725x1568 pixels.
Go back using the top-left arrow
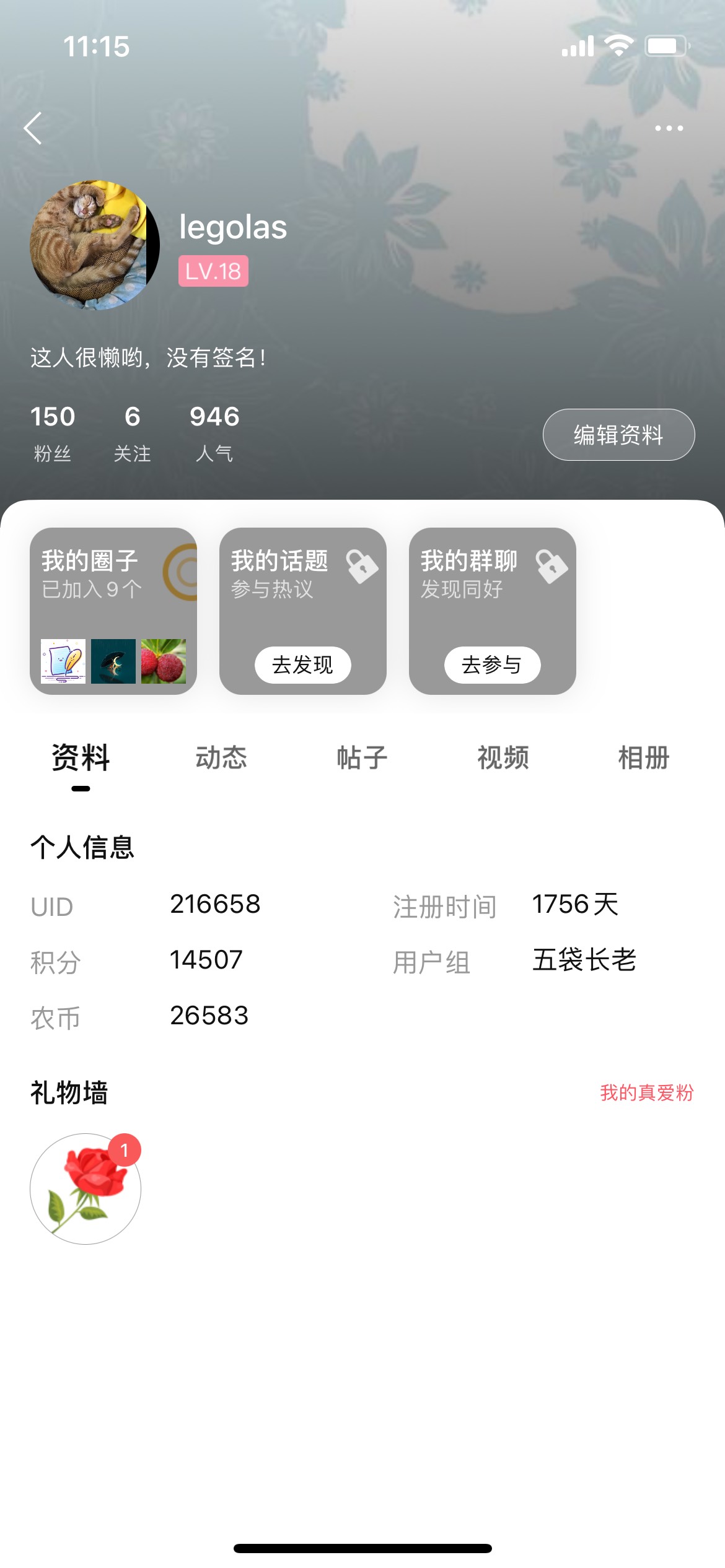click(33, 128)
